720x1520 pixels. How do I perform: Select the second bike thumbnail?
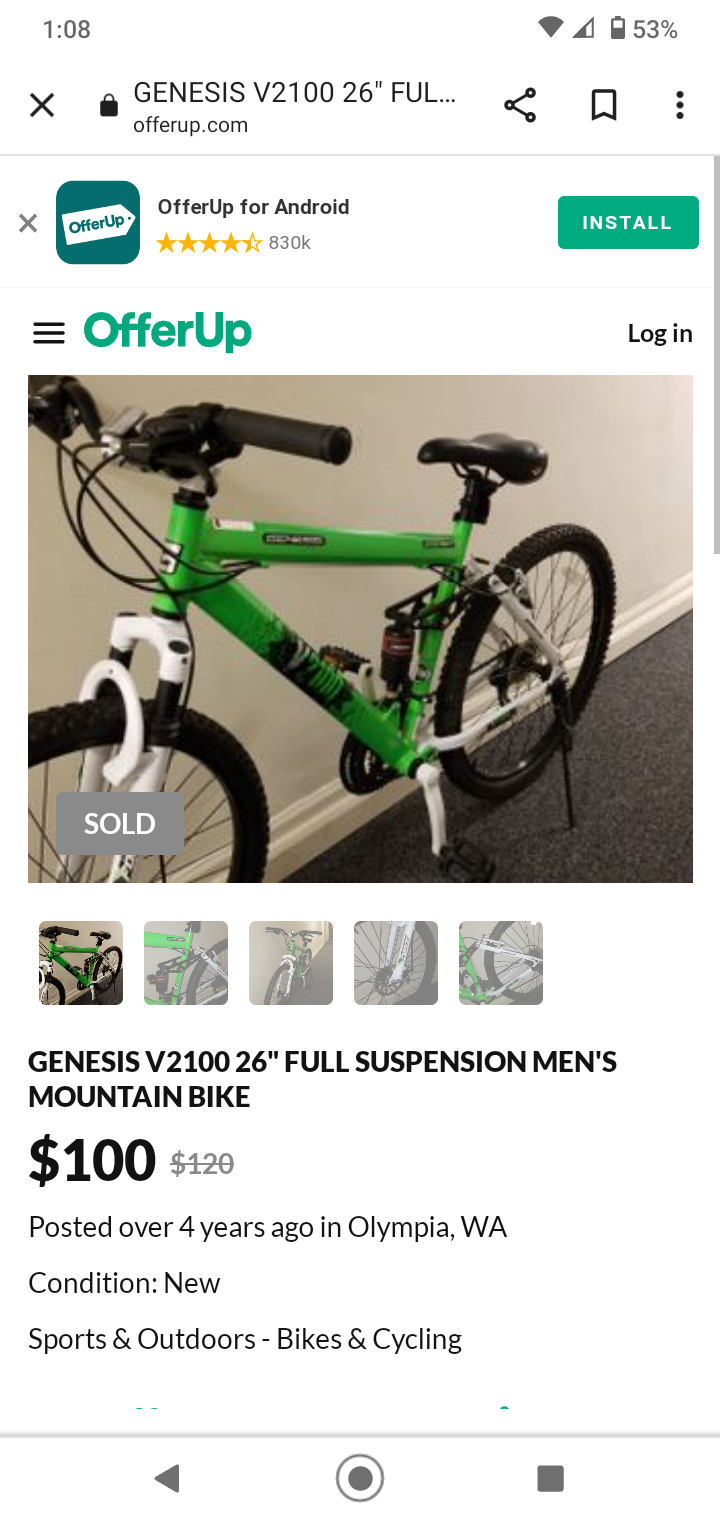186,963
